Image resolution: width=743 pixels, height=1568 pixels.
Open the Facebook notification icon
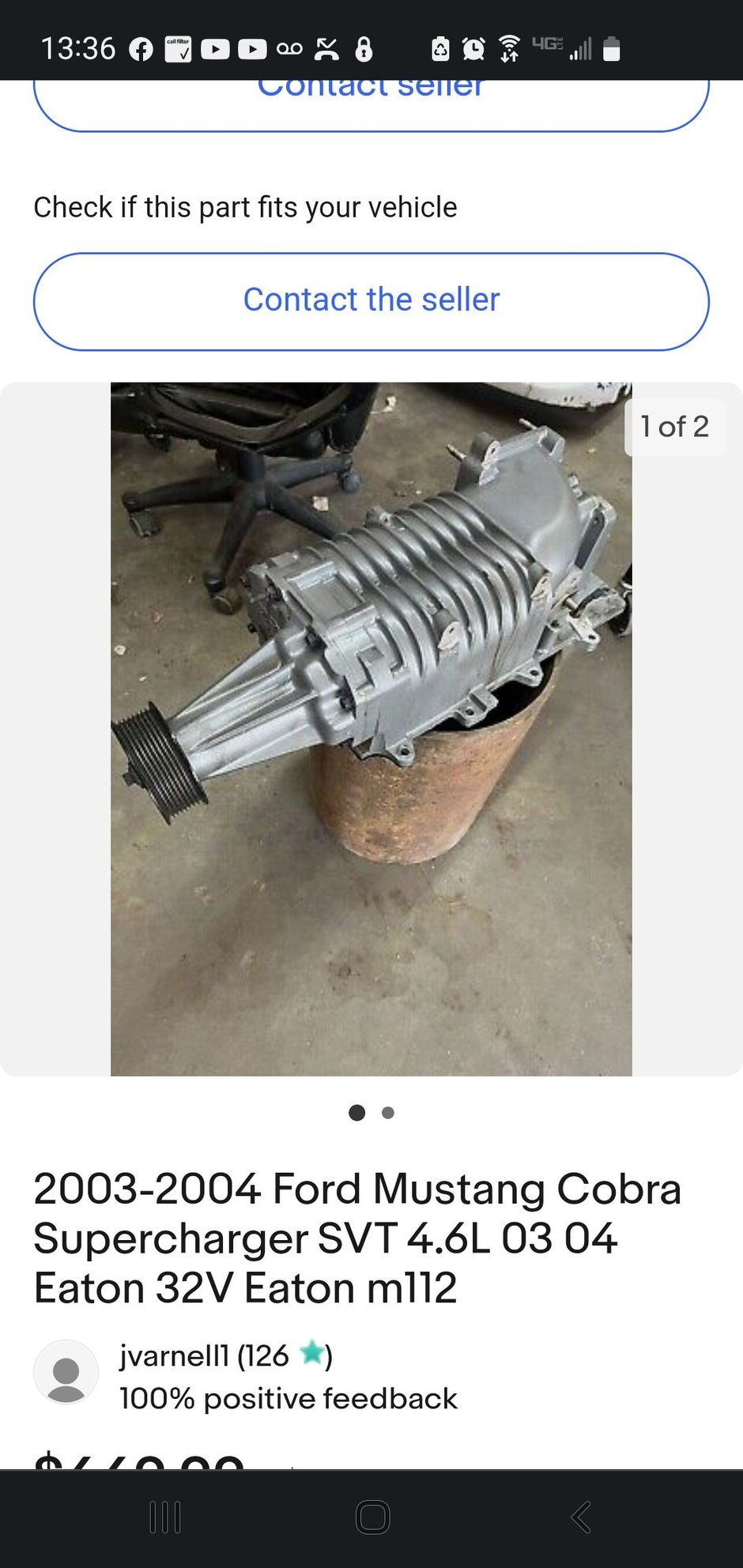click(139, 48)
